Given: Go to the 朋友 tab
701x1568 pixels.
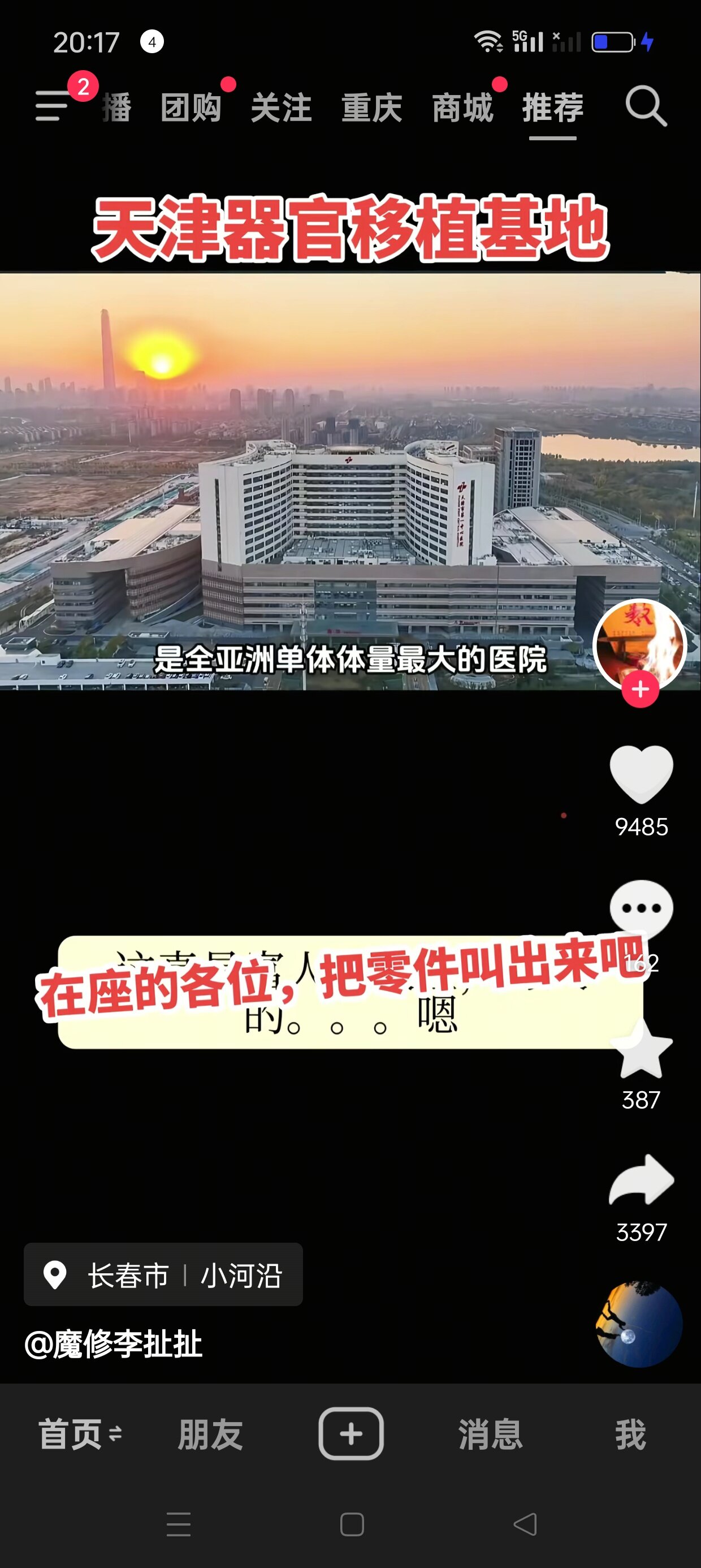Looking at the screenshot, I should pyautogui.click(x=210, y=1434).
